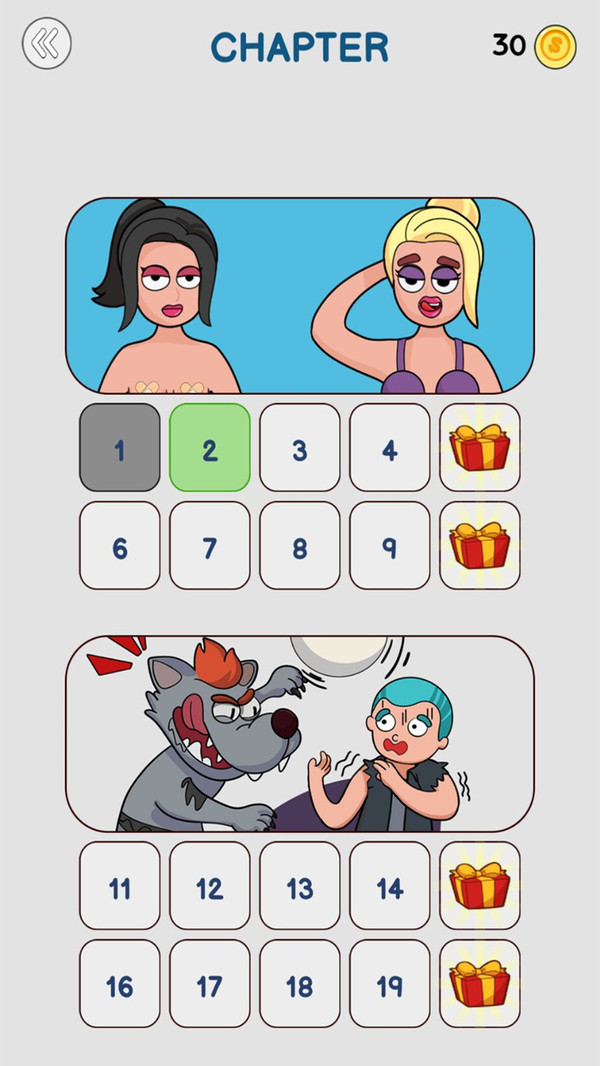600x1066 pixels.
Task: Open level 7
Action: pyautogui.click(x=210, y=546)
